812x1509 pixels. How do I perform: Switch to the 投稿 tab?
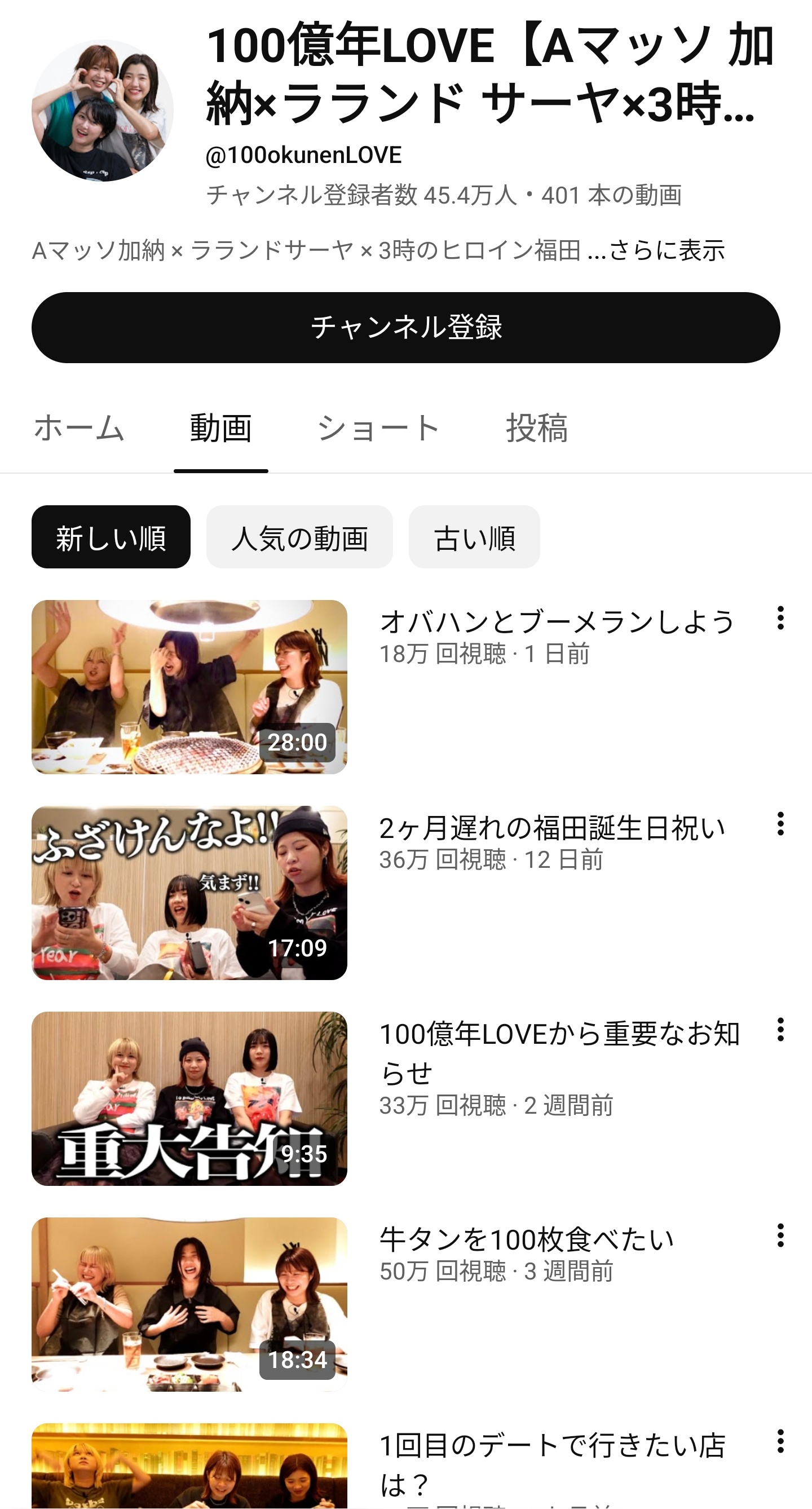click(x=537, y=427)
